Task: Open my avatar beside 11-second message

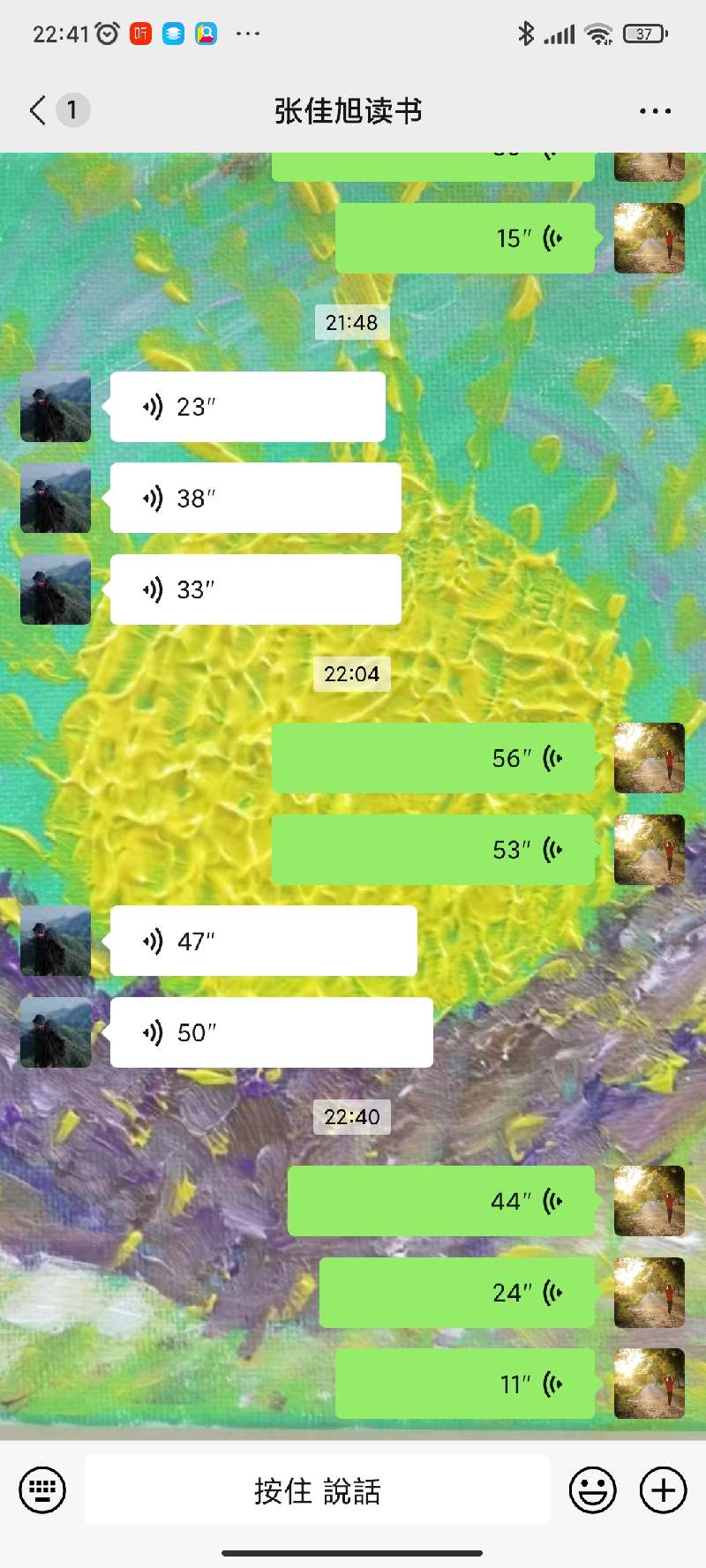Action: pyautogui.click(x=650, y=1384)
